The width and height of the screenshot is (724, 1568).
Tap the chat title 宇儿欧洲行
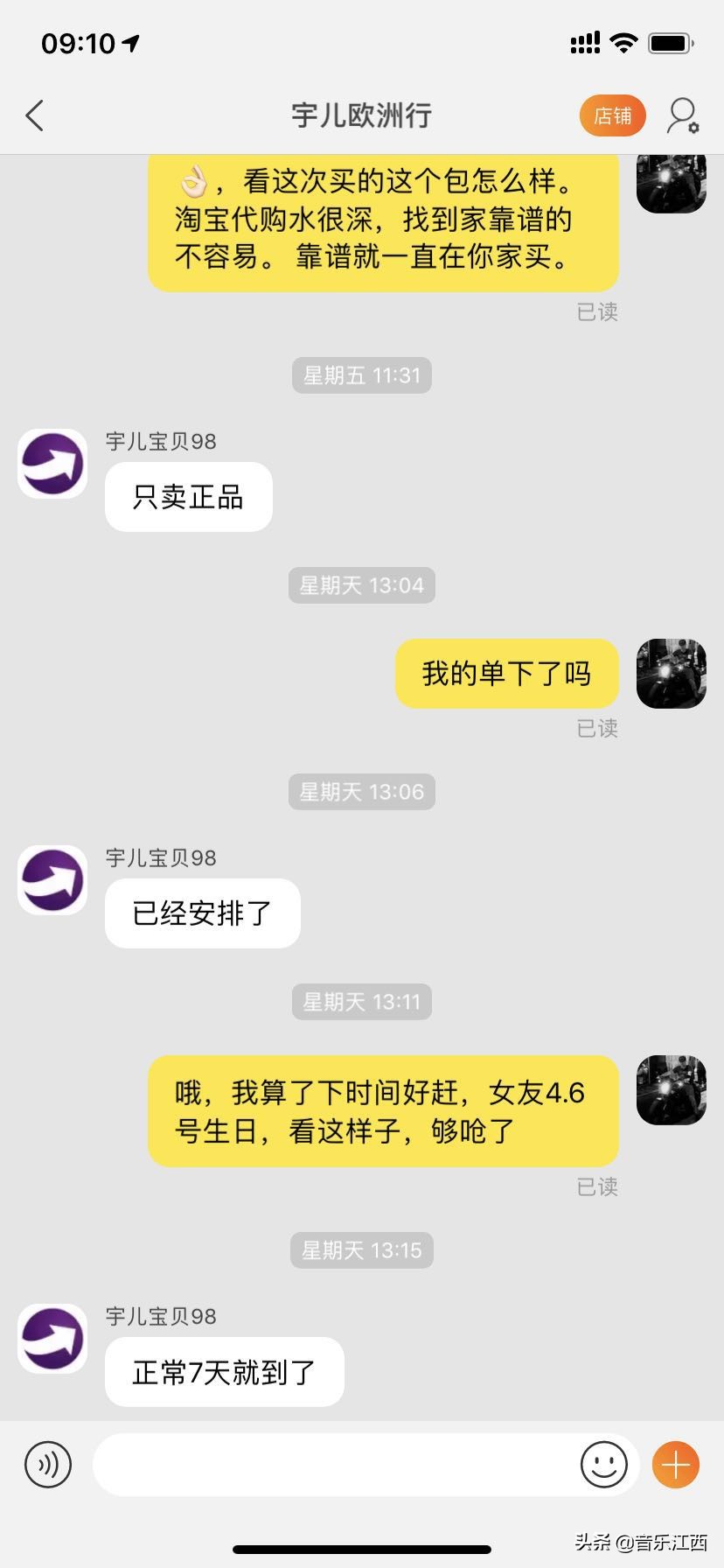point(361,115)
